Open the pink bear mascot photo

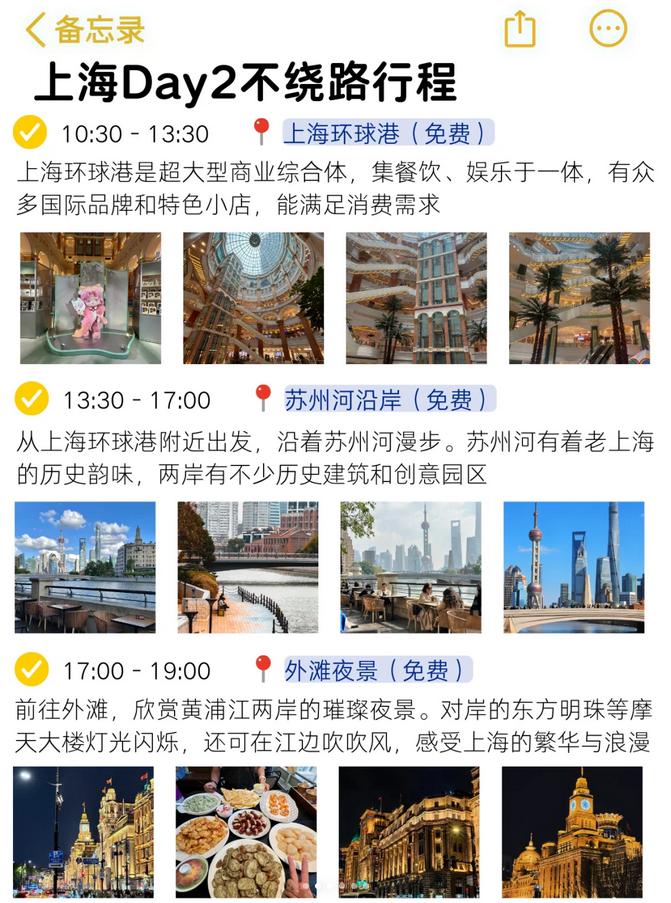click(x=90, y=298)
